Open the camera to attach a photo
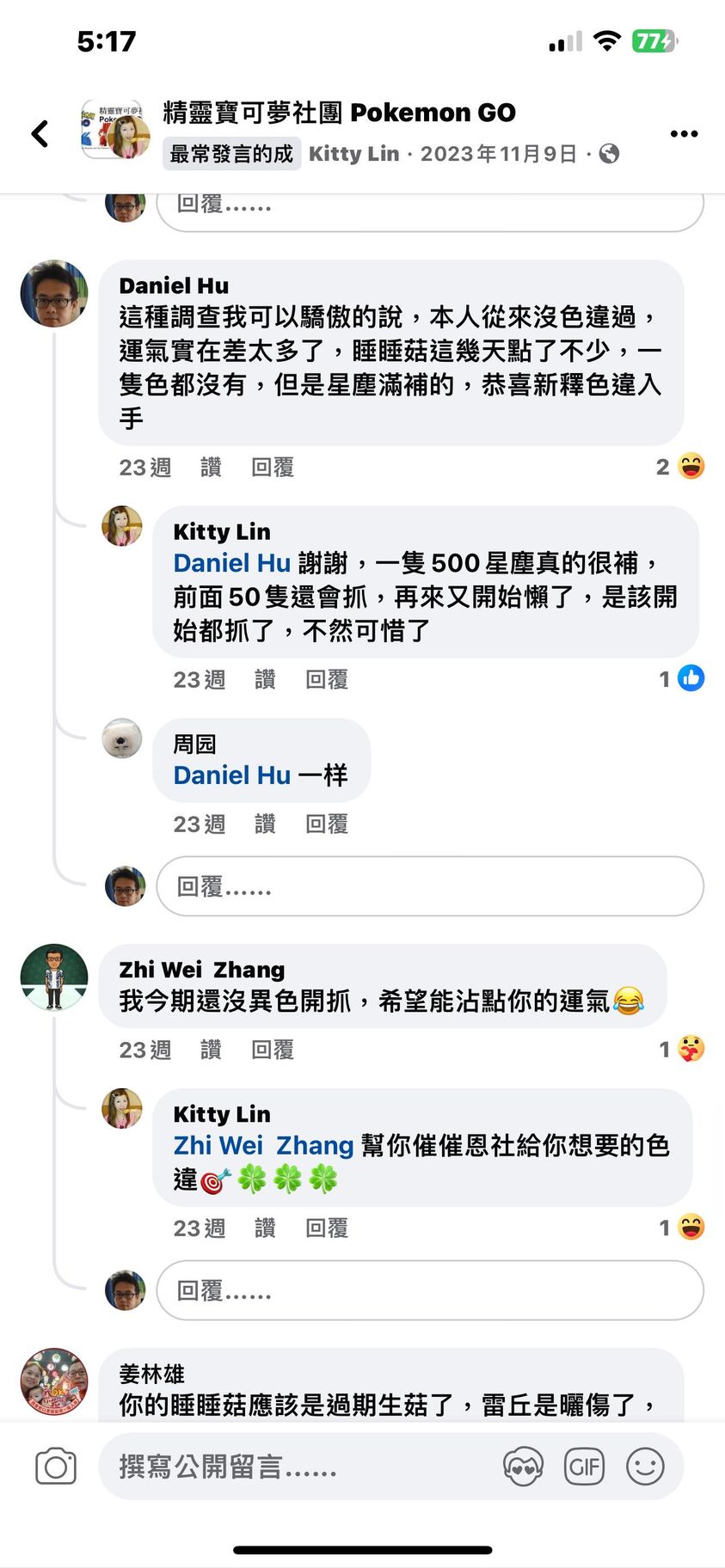 coord(56,1467)
